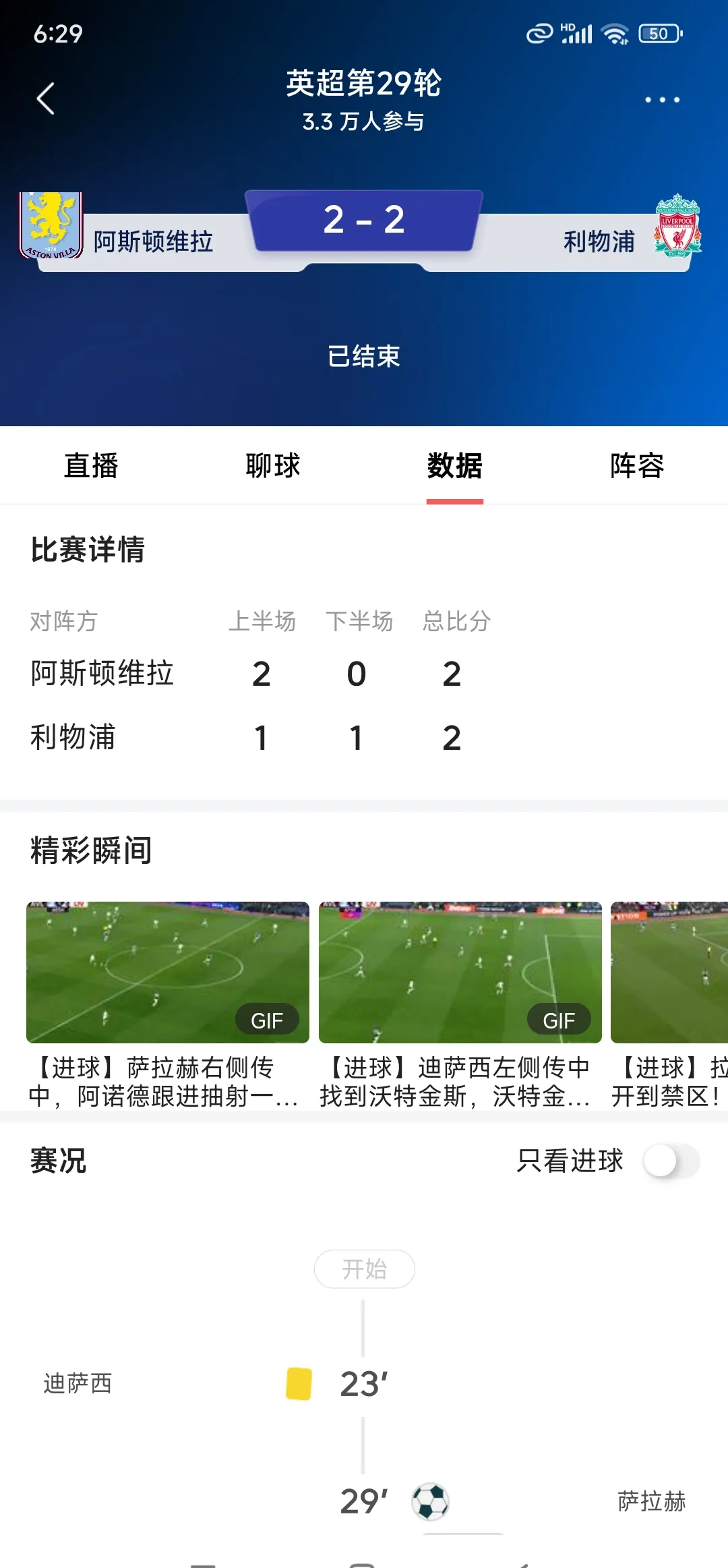Switch to the 直播 tab
Screen dimensions: 728x1568
coord(91,466)
